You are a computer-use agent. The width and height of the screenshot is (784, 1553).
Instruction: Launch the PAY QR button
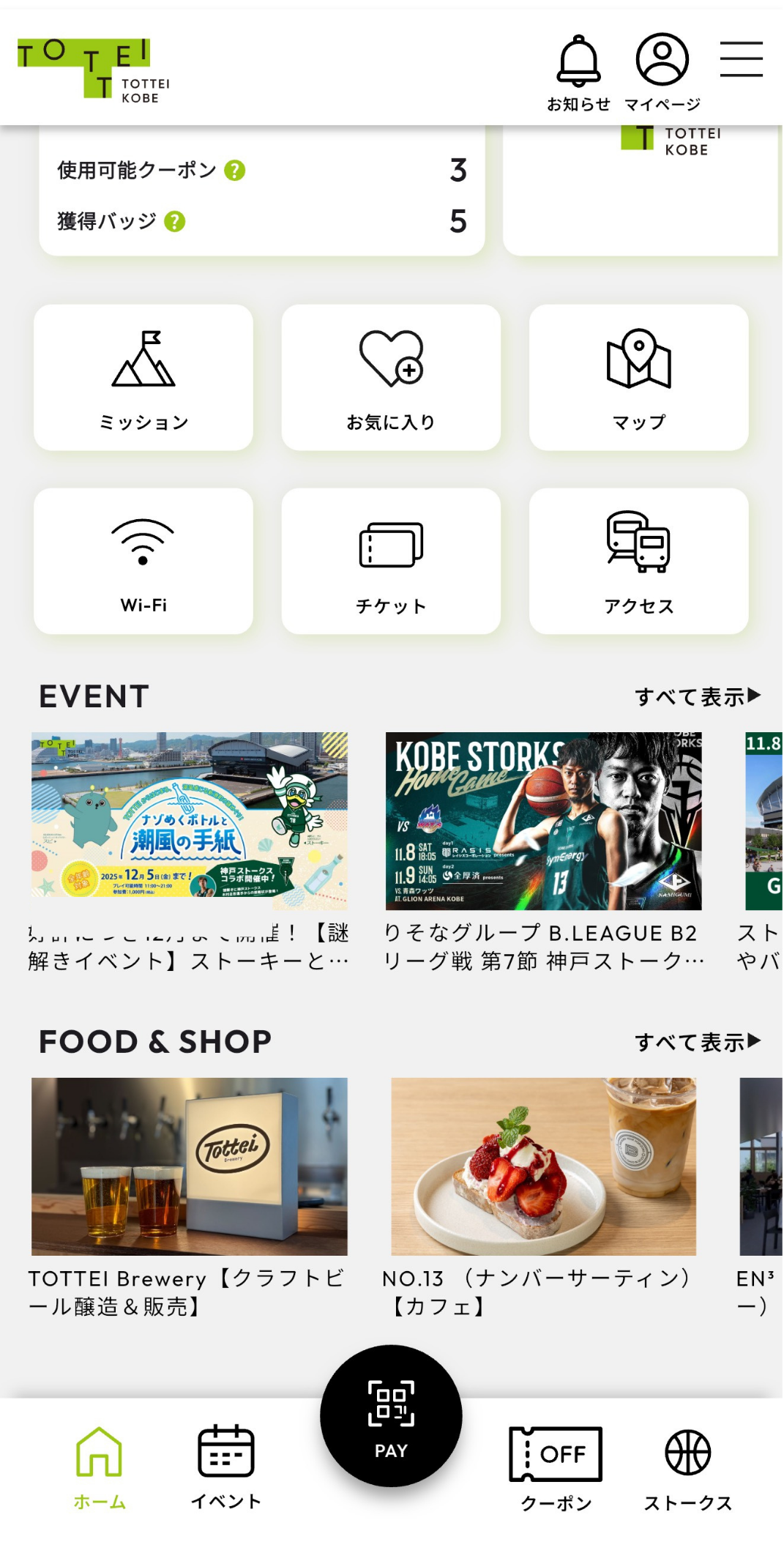(391, 1416)
